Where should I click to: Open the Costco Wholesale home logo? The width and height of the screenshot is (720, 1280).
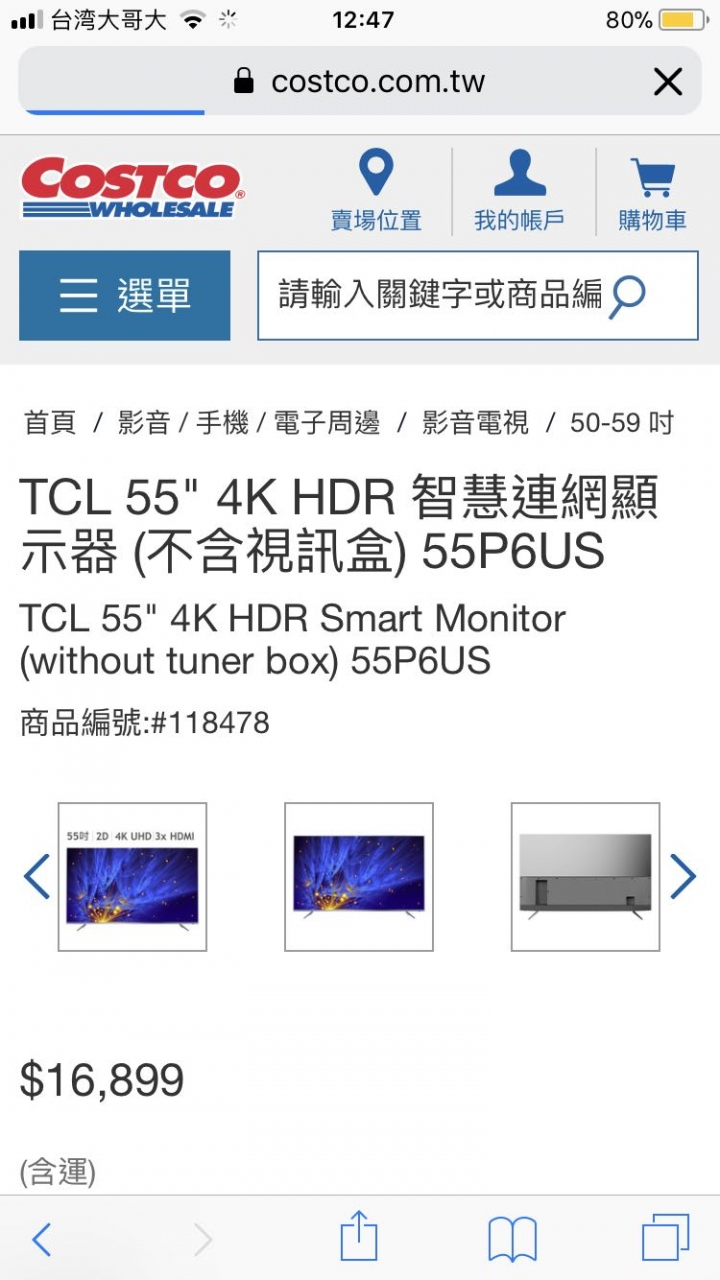131,188
